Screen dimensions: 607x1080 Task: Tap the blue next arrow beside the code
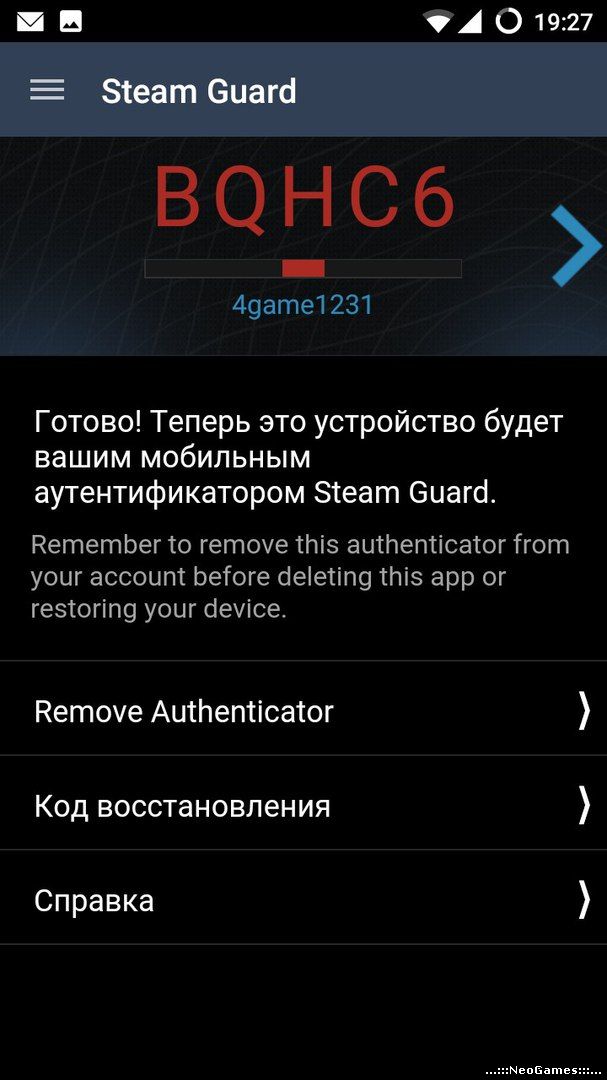(577, 246)
